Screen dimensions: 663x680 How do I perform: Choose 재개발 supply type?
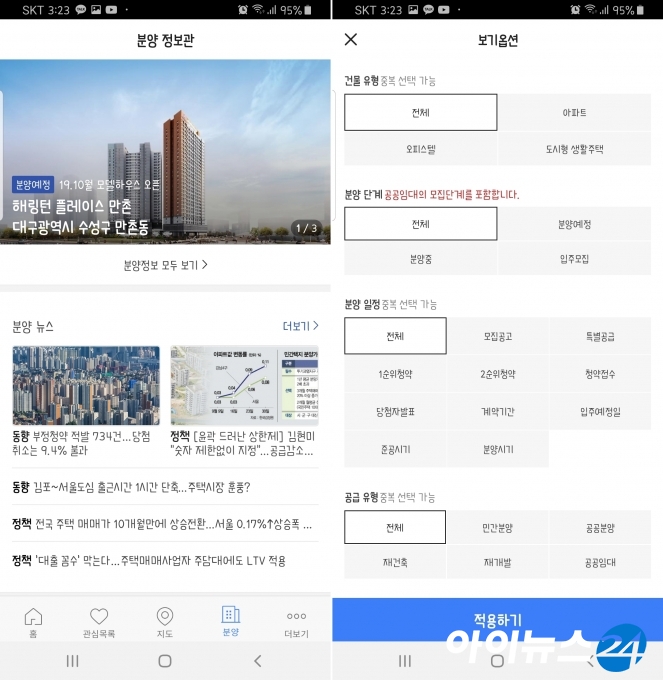[497, 562]
